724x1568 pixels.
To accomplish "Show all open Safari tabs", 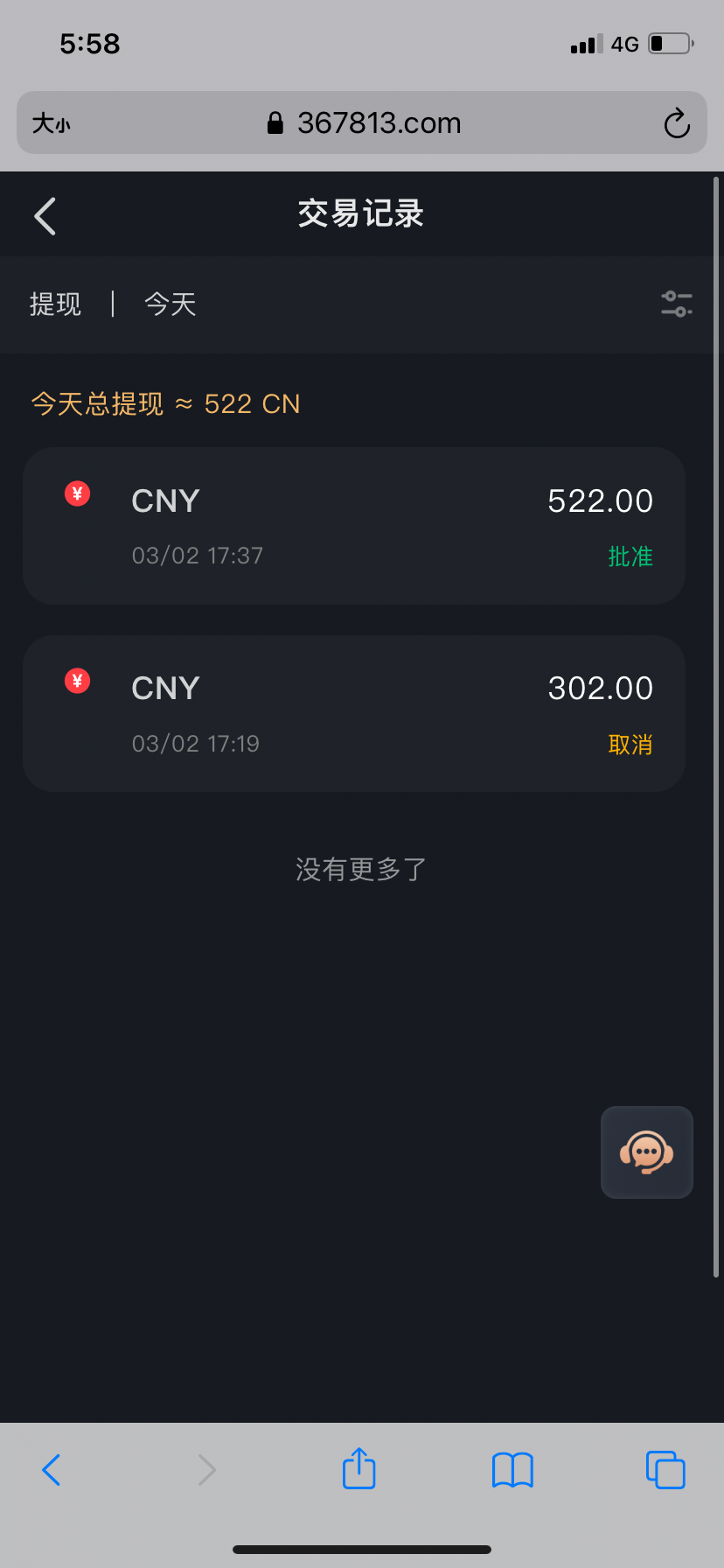I will coord(665,1470).
